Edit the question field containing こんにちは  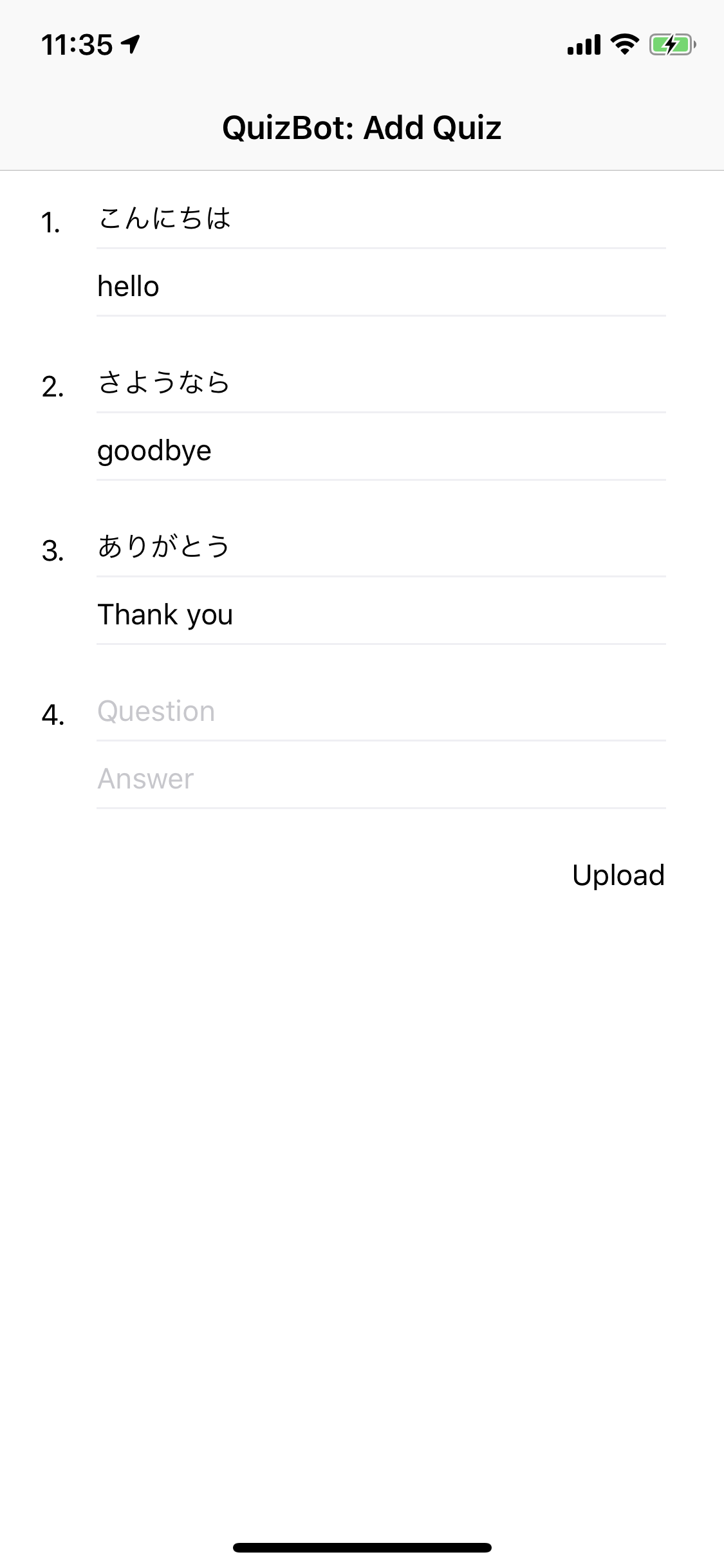[x=380, y=219]
